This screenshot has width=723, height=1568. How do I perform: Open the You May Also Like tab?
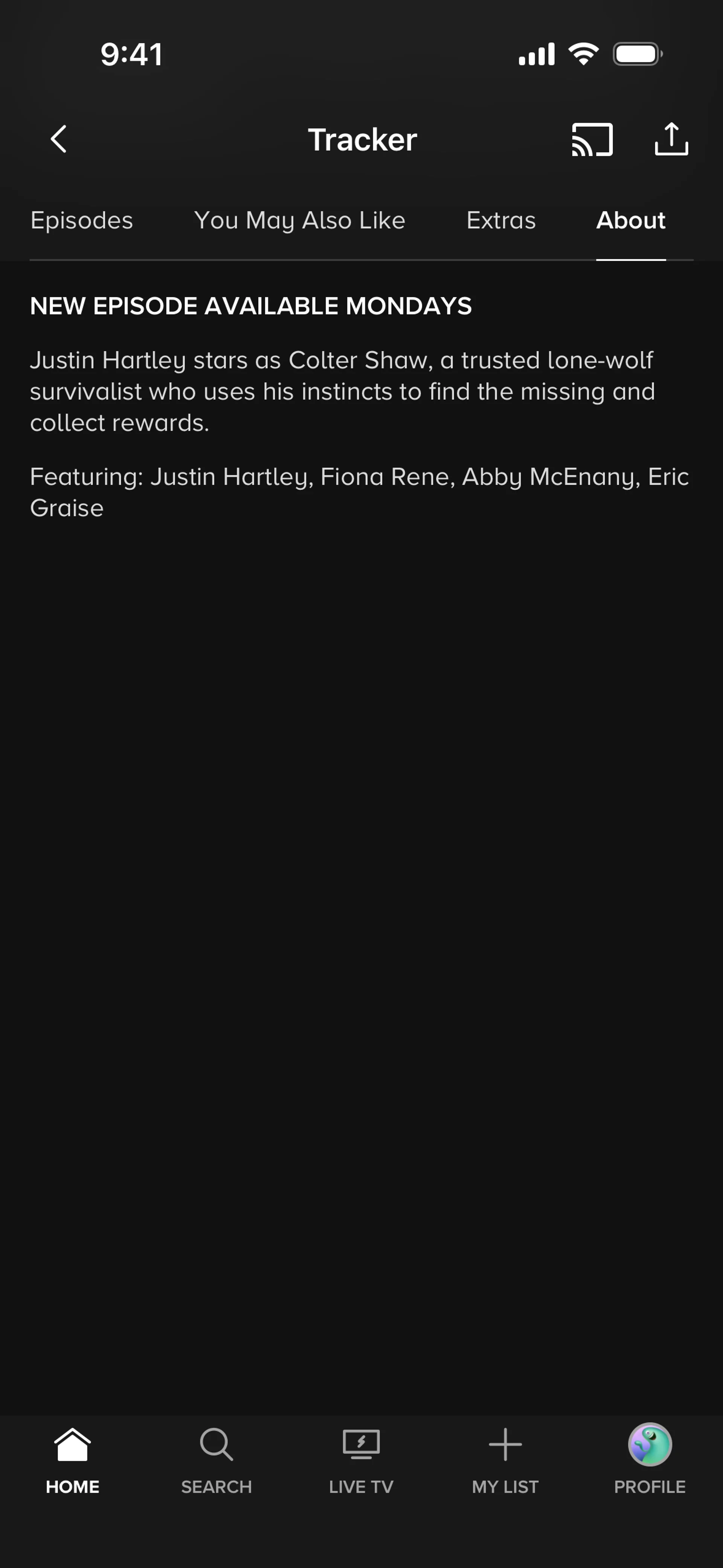click(x=299, y=220)
